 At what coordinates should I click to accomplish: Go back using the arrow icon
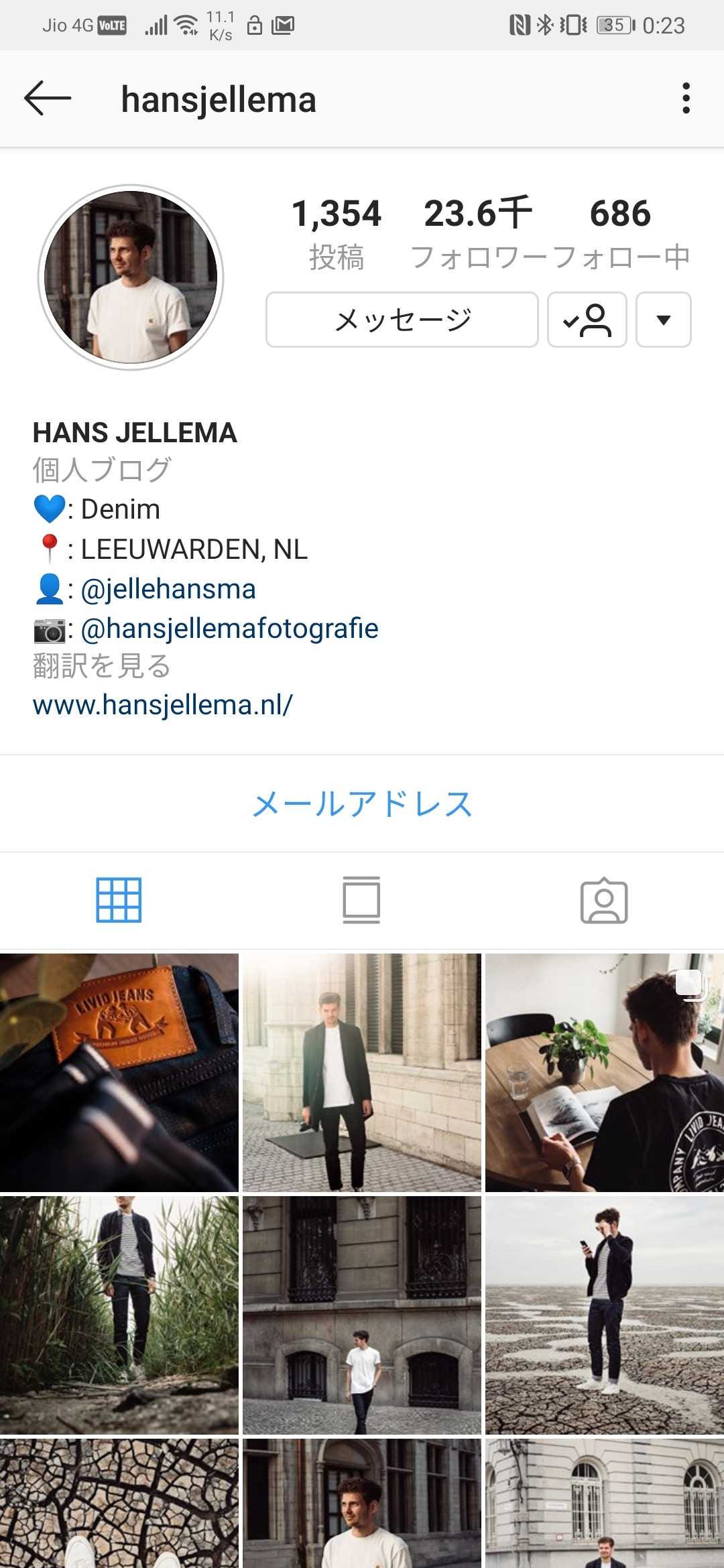point(48,99)
